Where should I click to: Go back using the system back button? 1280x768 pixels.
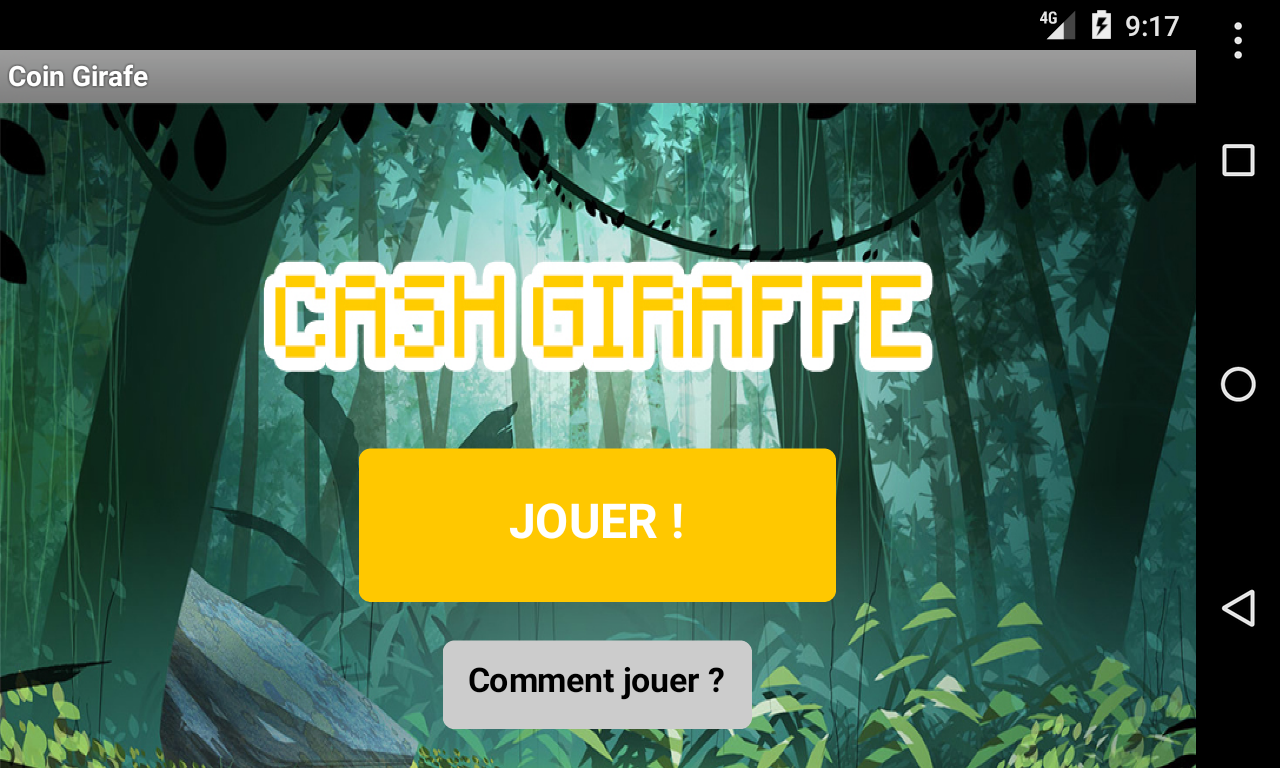pos(1238,608)
